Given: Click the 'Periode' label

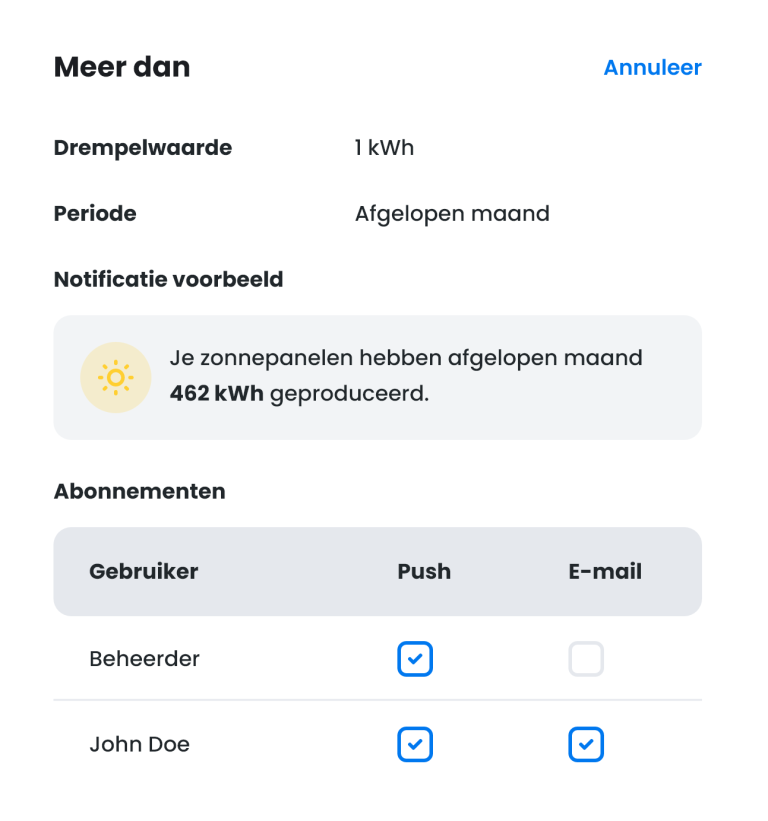Looking at the screenshot, I should 95,213.
